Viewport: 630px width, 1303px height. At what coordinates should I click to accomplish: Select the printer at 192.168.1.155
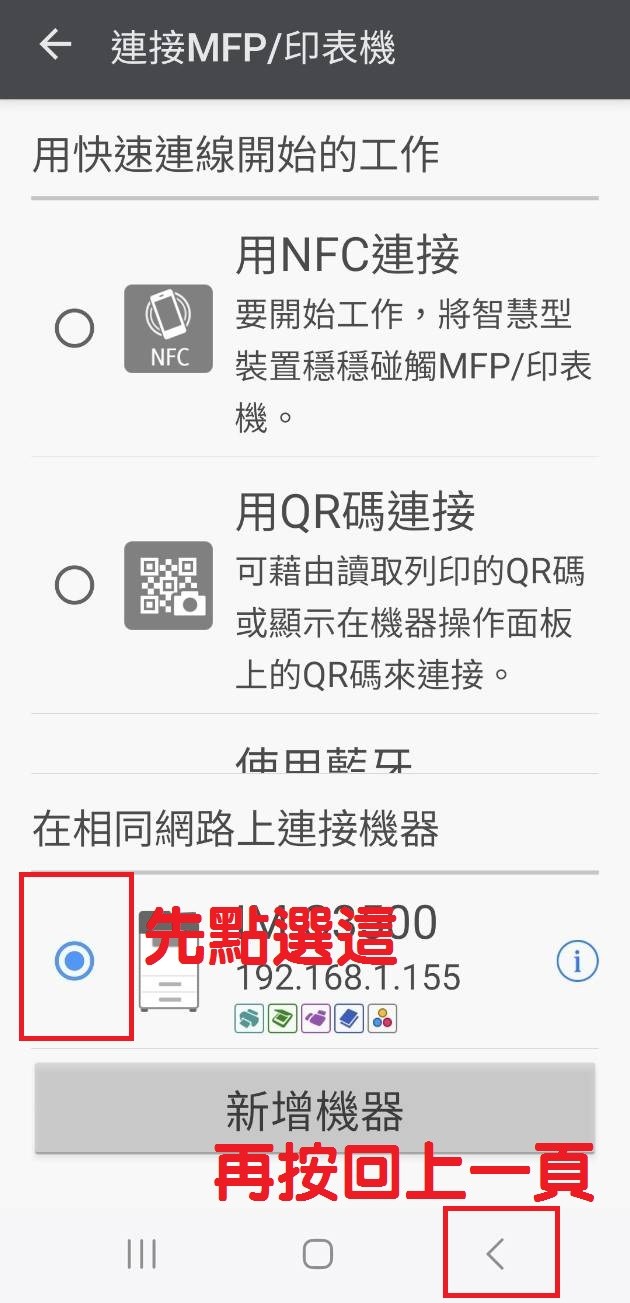click(x=75, y=961)
